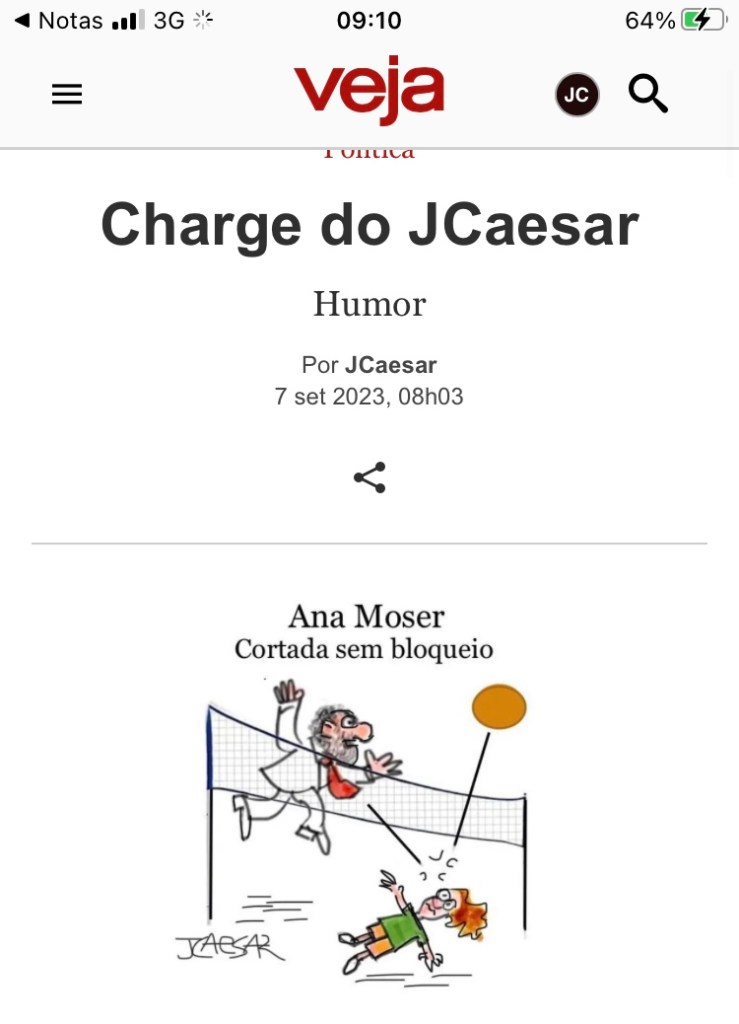The height and width of the screenshot is (1024, 739).
Task: Share this article
Action: point(369,478)
